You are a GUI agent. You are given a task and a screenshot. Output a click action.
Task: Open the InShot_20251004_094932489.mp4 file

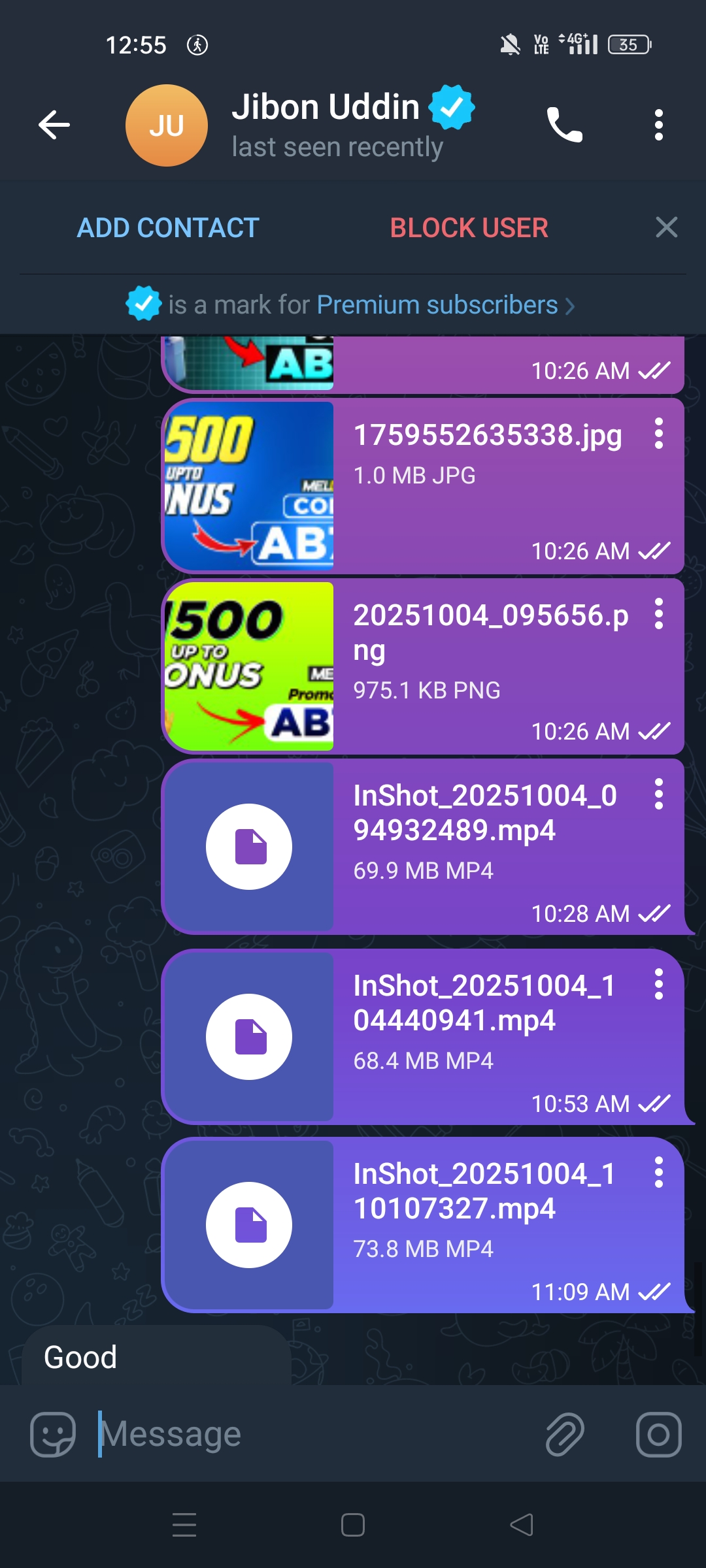(249, 846)
